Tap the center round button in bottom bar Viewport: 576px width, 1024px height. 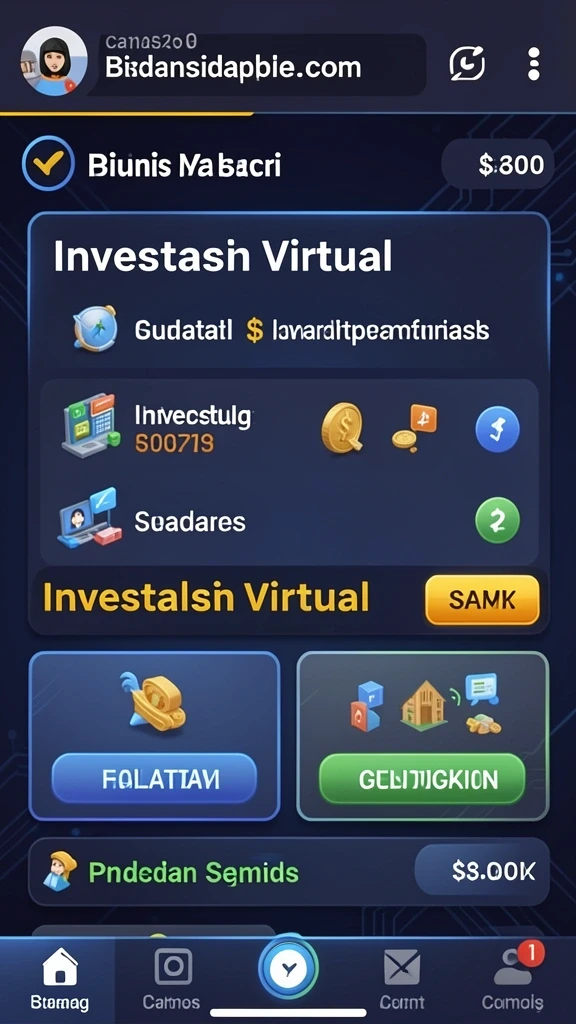pyautogui.click(x=288, y=968)
